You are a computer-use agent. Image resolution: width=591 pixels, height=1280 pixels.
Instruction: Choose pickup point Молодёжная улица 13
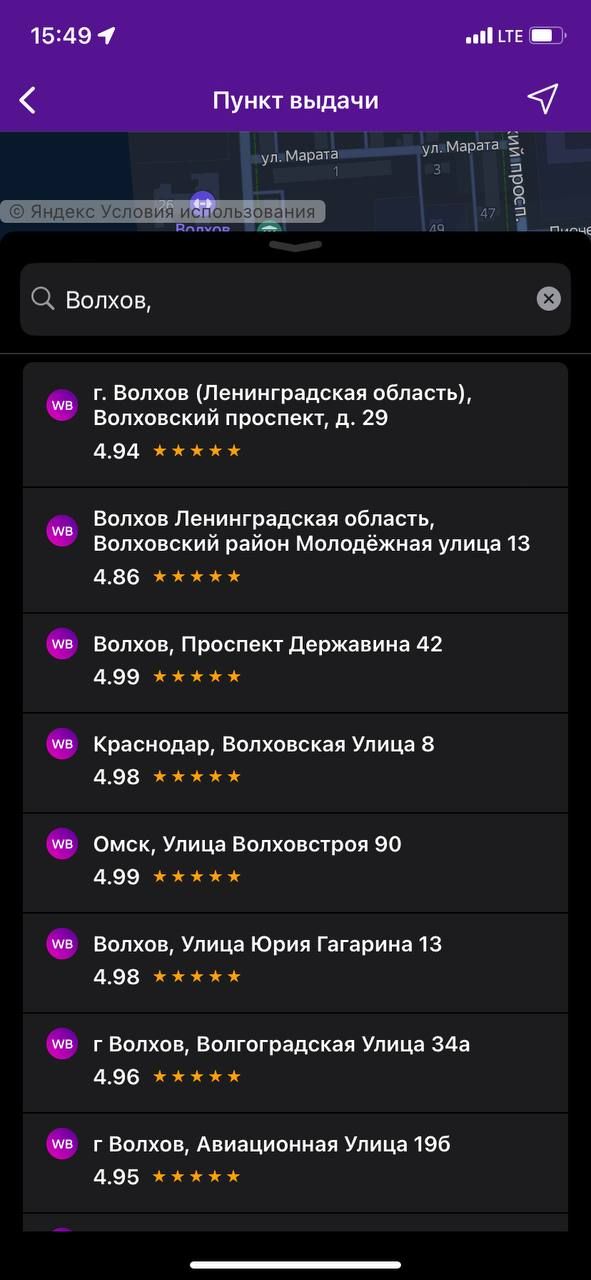(295, 550)
